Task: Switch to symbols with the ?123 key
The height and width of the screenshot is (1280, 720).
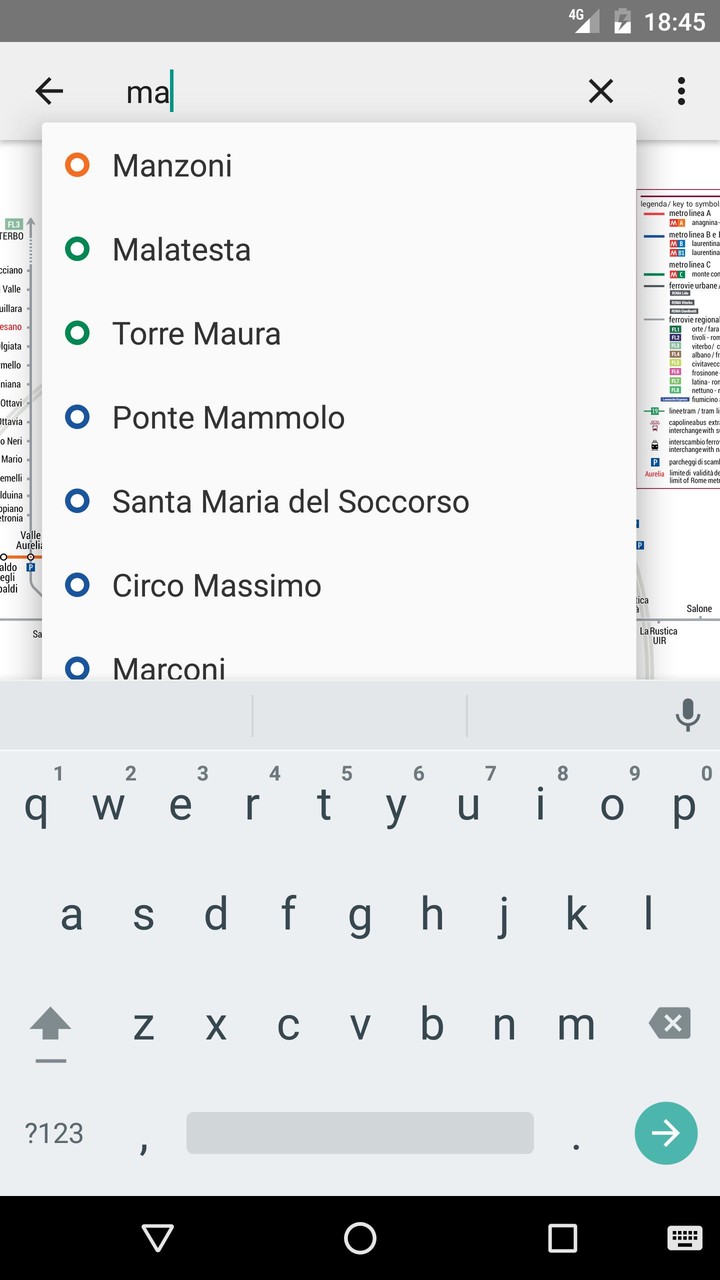Action: 53,1133
